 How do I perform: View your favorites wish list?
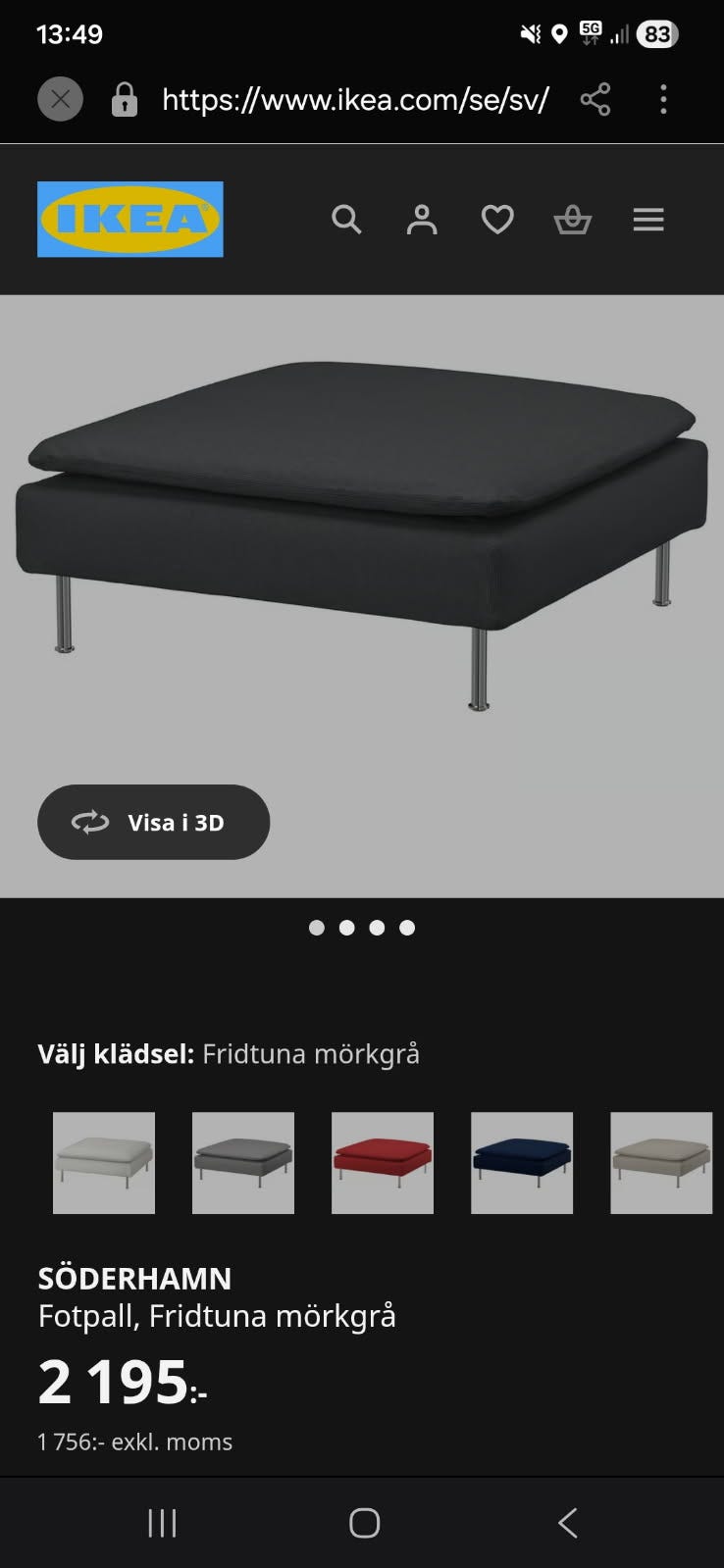point(496,220)
